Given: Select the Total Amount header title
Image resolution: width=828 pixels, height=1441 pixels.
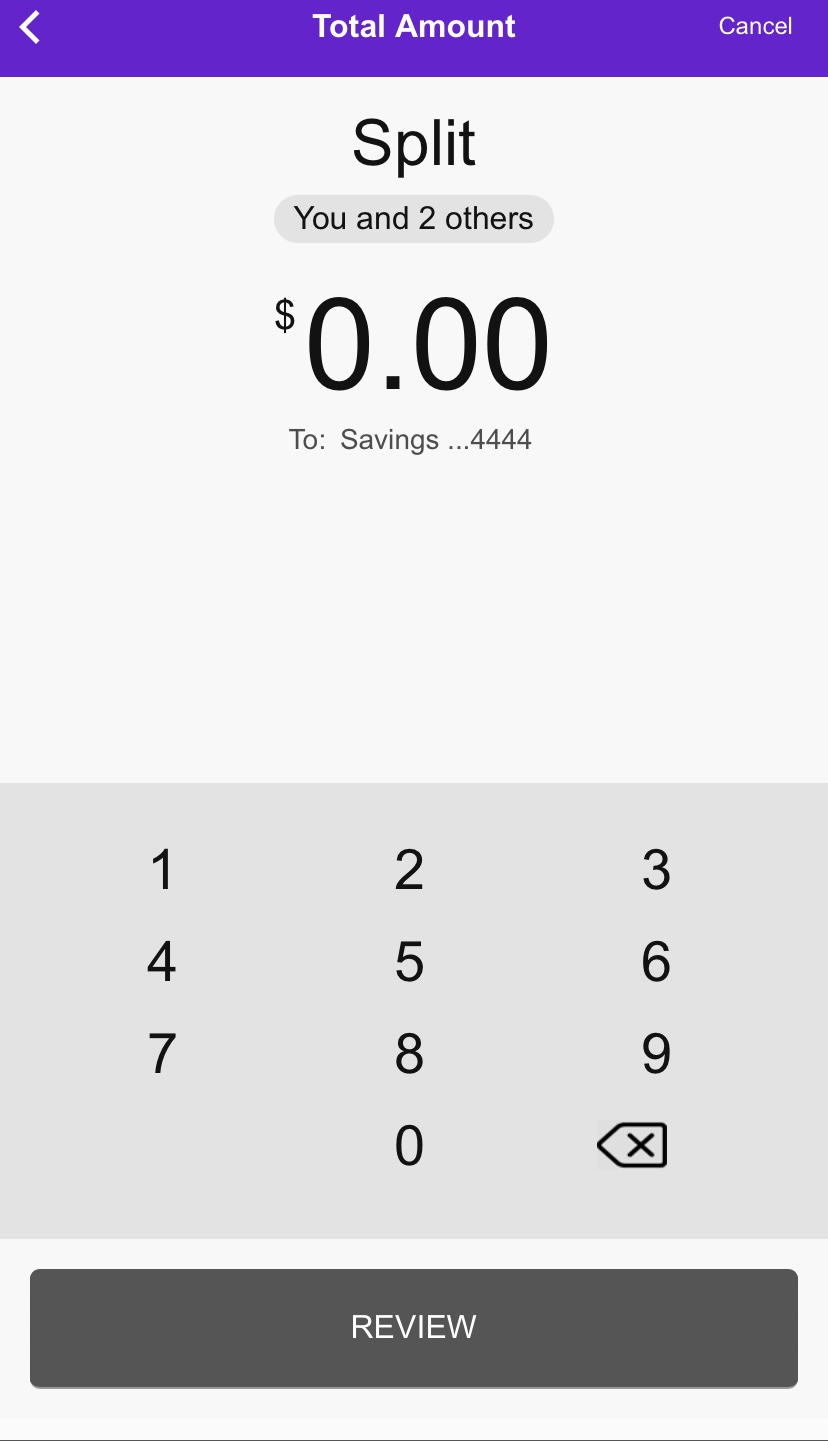Looking at the screenshot, I should (413, 26).
